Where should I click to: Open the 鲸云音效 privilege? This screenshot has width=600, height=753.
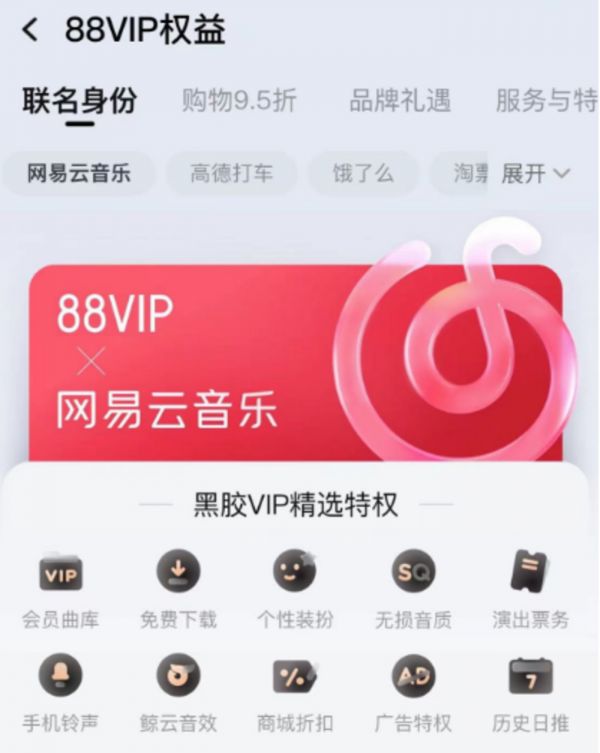click(x=178, y=692)
